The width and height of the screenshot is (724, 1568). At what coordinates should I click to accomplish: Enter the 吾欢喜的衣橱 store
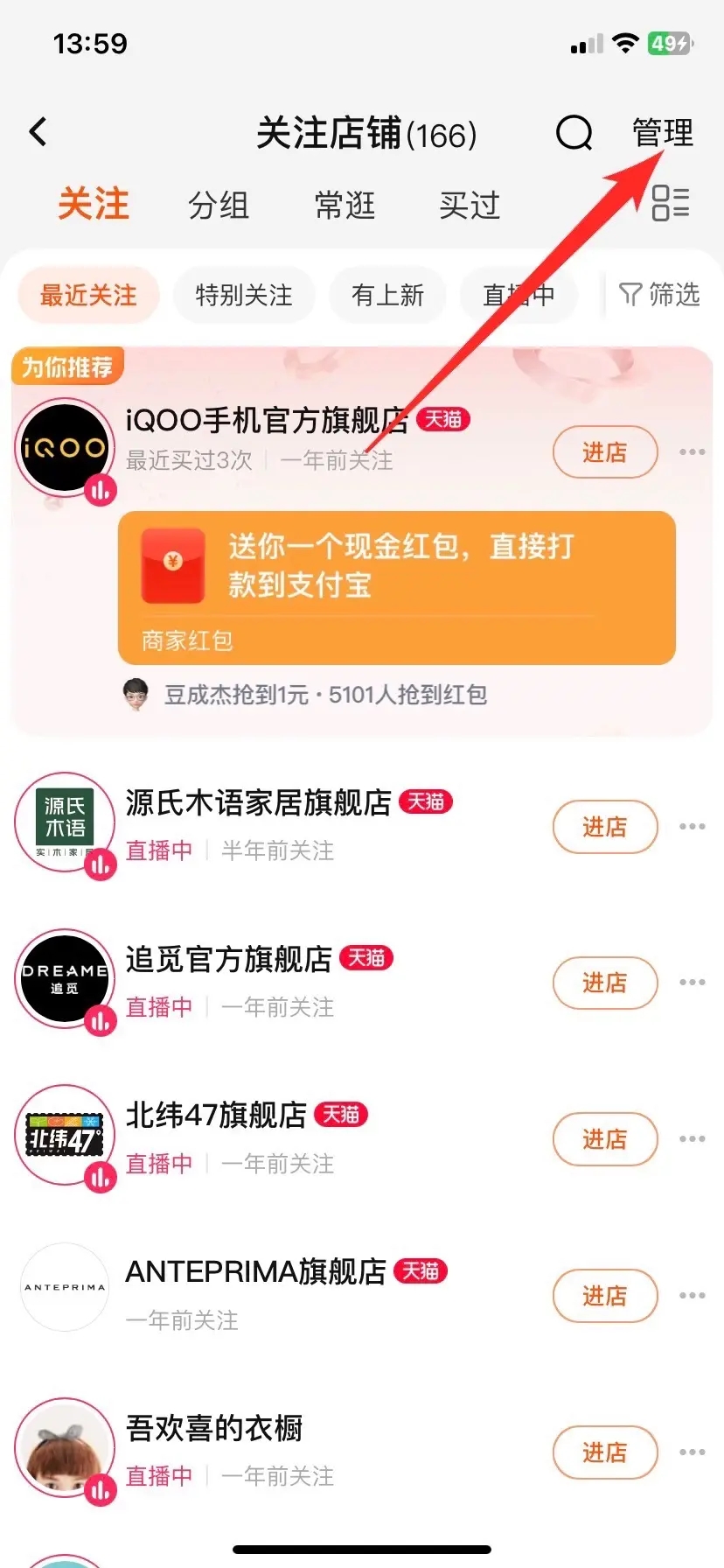point(604,1452)
